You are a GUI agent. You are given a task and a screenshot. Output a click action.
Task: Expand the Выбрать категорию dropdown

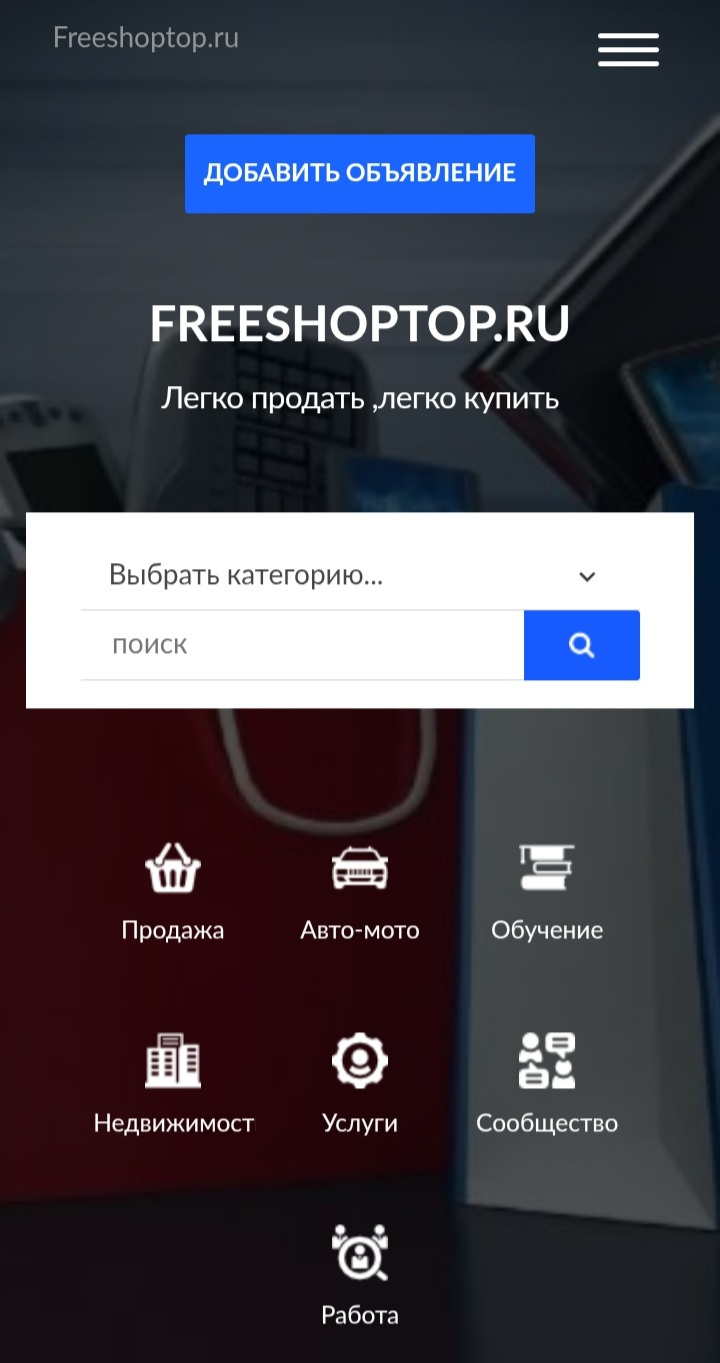[360, 575]
